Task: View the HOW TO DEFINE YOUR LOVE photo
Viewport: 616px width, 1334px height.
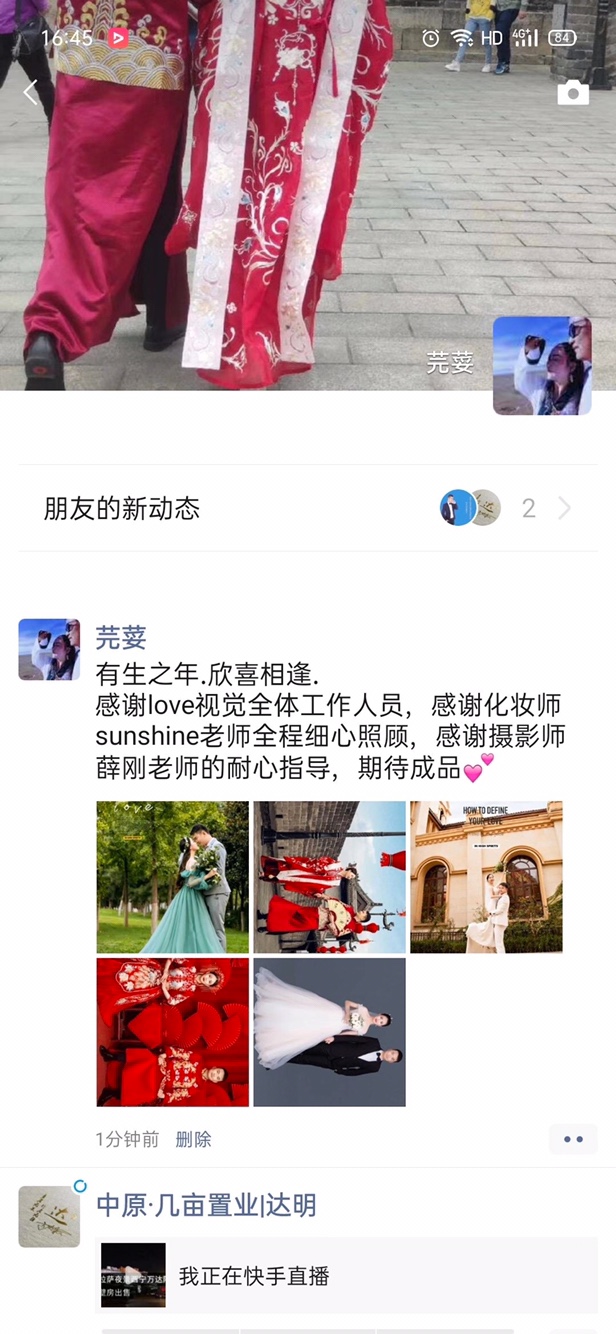Action: (486, 877)
